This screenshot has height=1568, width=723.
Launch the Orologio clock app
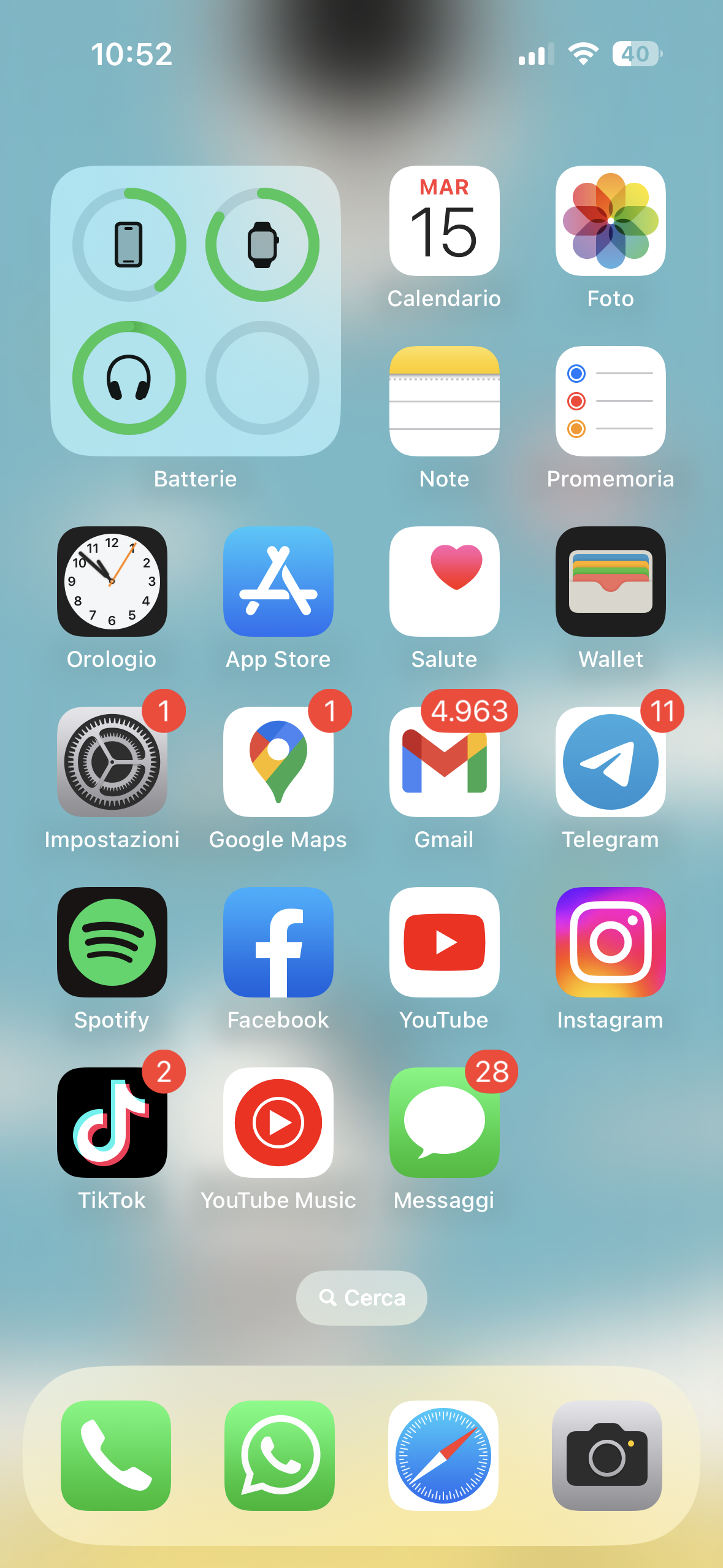[112, 582]
